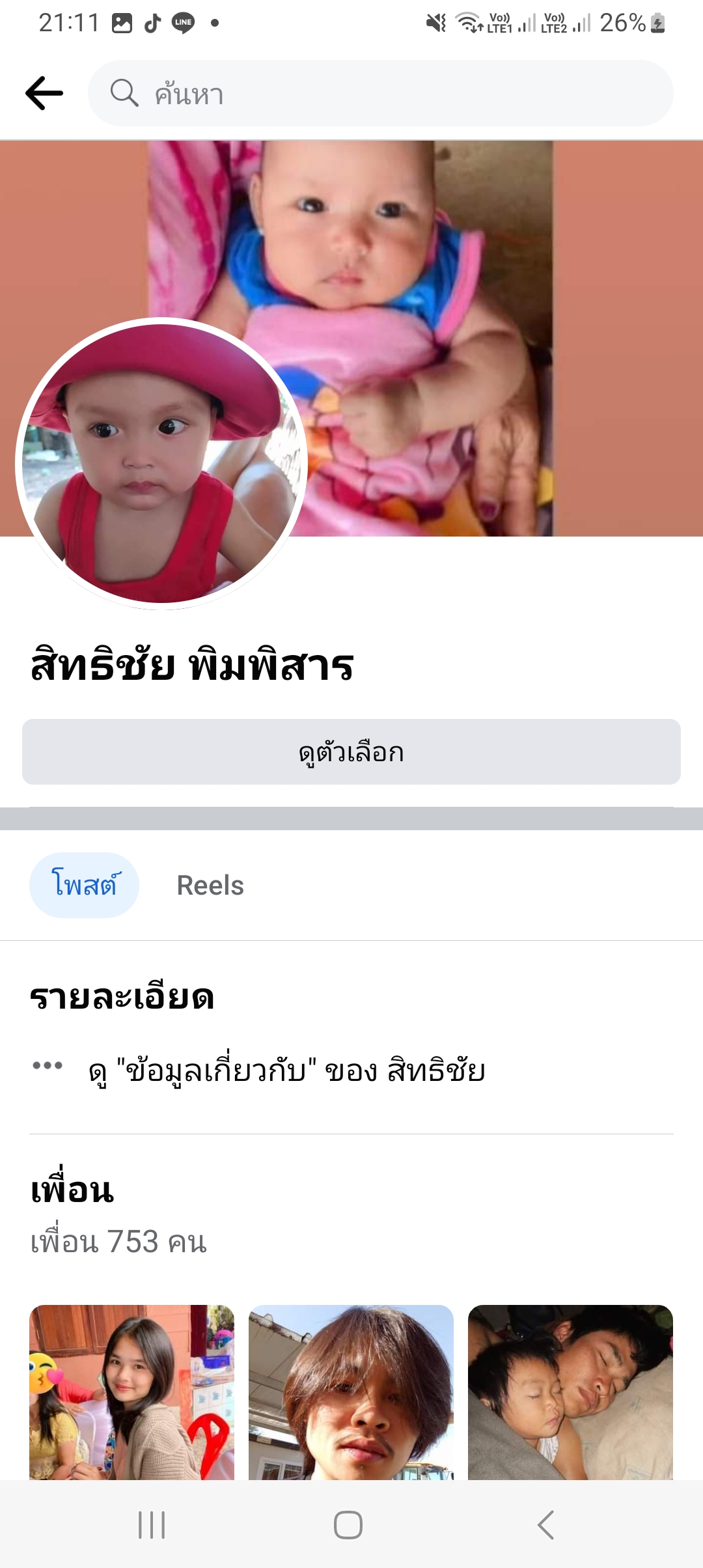Open recent apps from navigation bar

[x=152, y=1525]
